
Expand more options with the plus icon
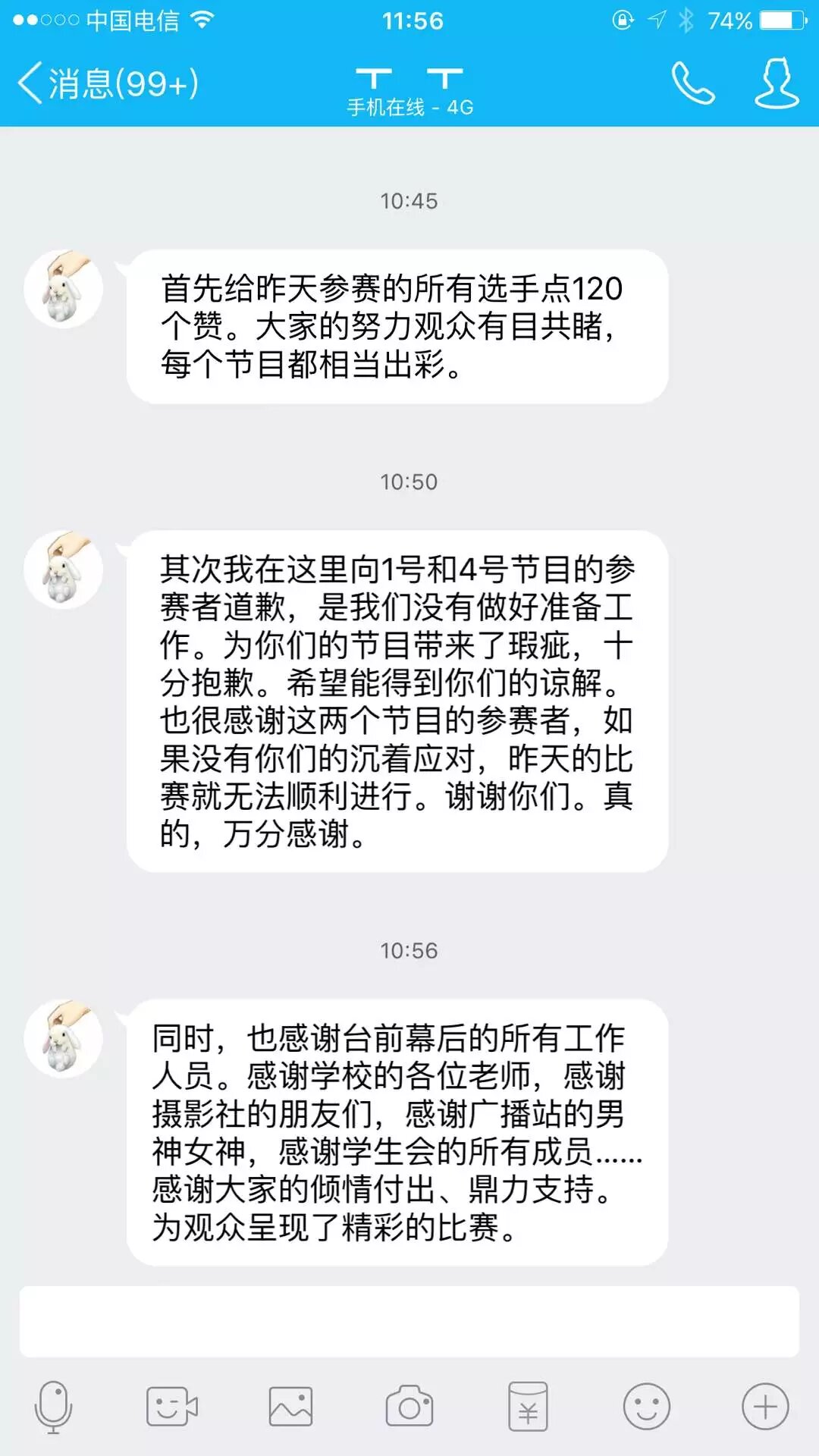pyautogui.click(x=765, y=1407)
